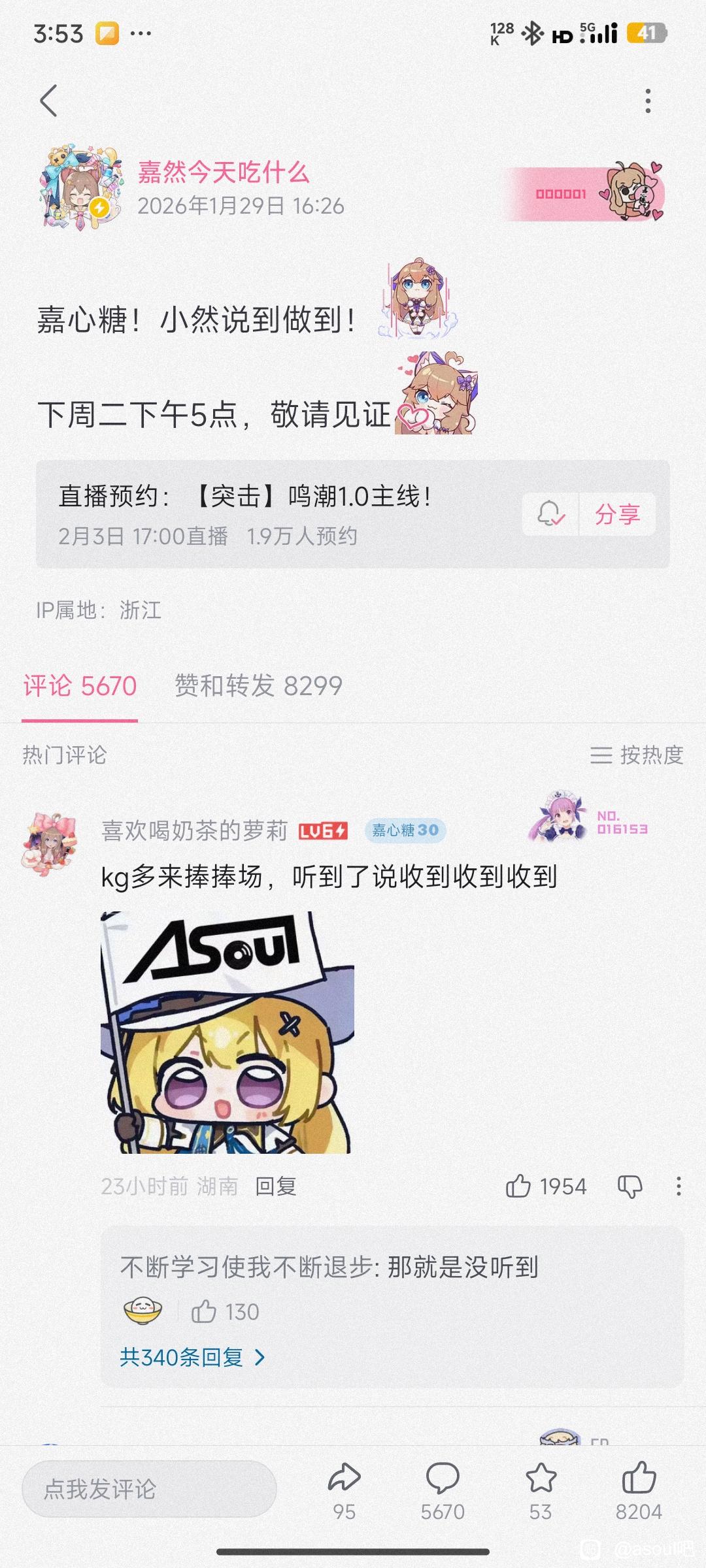Tap the 嘉然今天吃什么 username

click(223, 172)
